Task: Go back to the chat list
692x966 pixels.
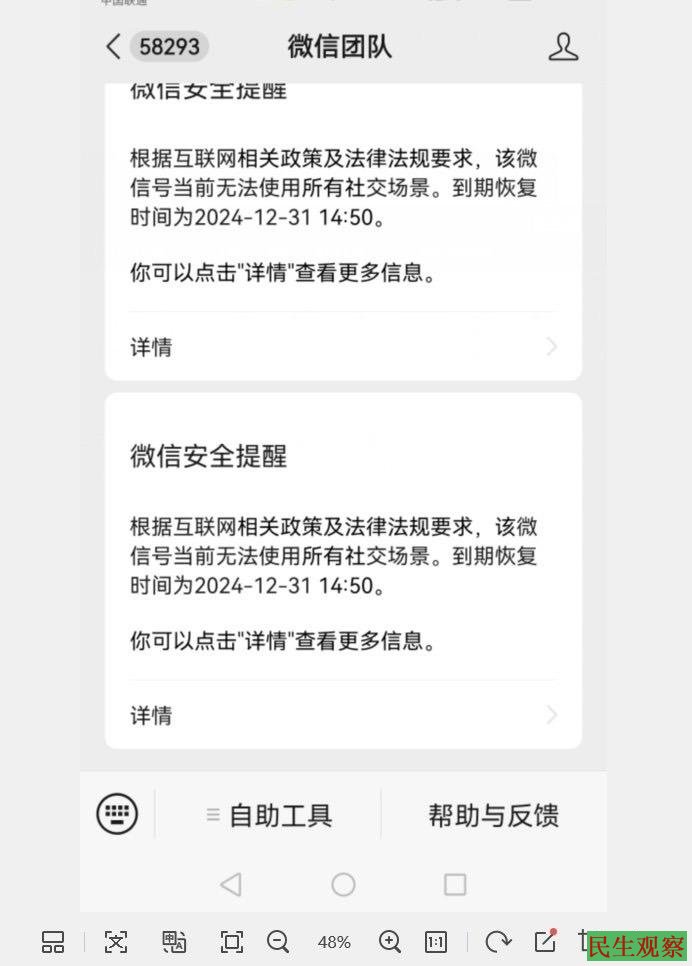Action: 114,46
